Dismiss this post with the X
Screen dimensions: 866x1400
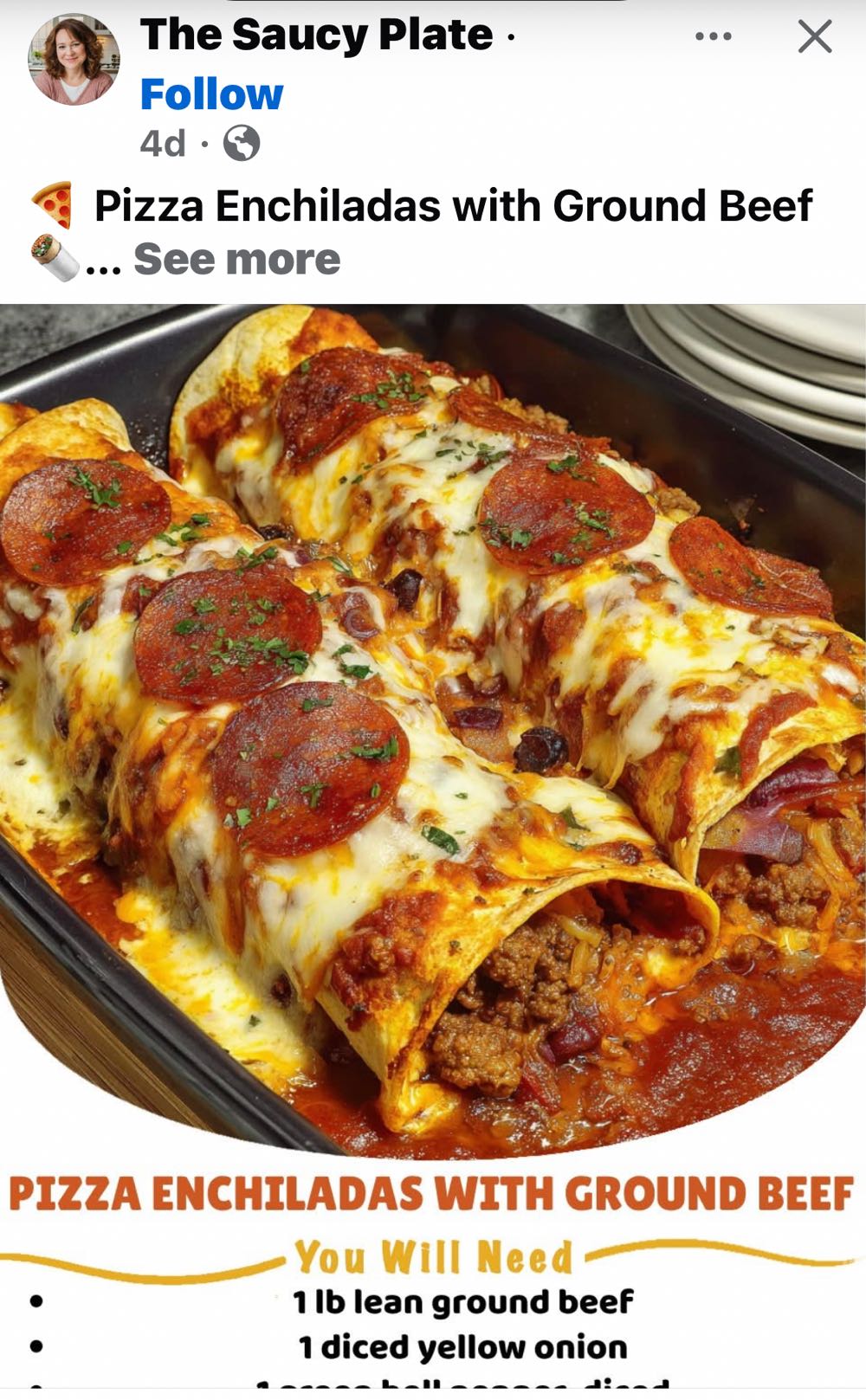coord(814,36)
